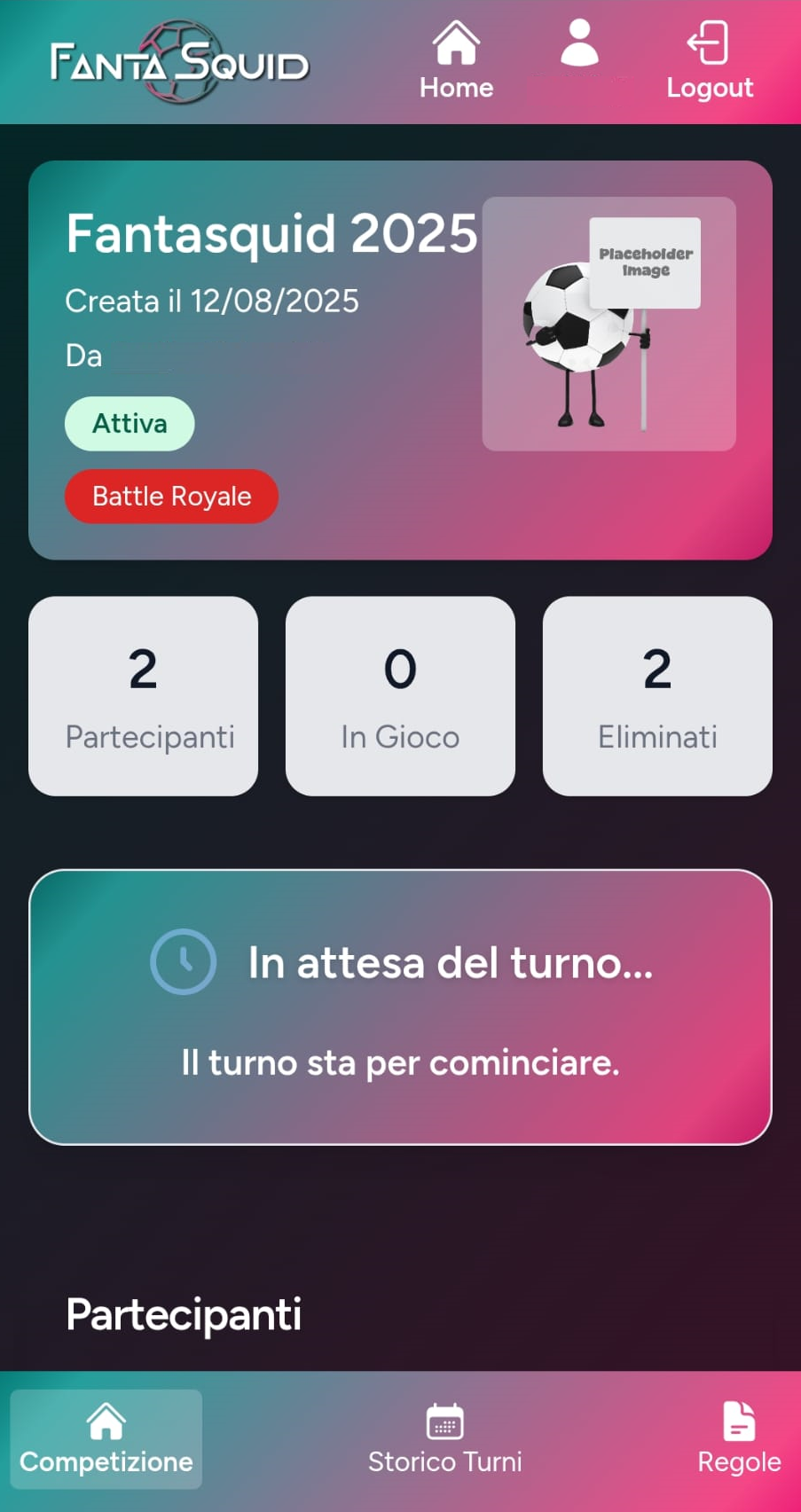Image resolution: width=801 pixels, height=1512 pixels.
Task: View the Regole tab
Action: coord(739,1438)
